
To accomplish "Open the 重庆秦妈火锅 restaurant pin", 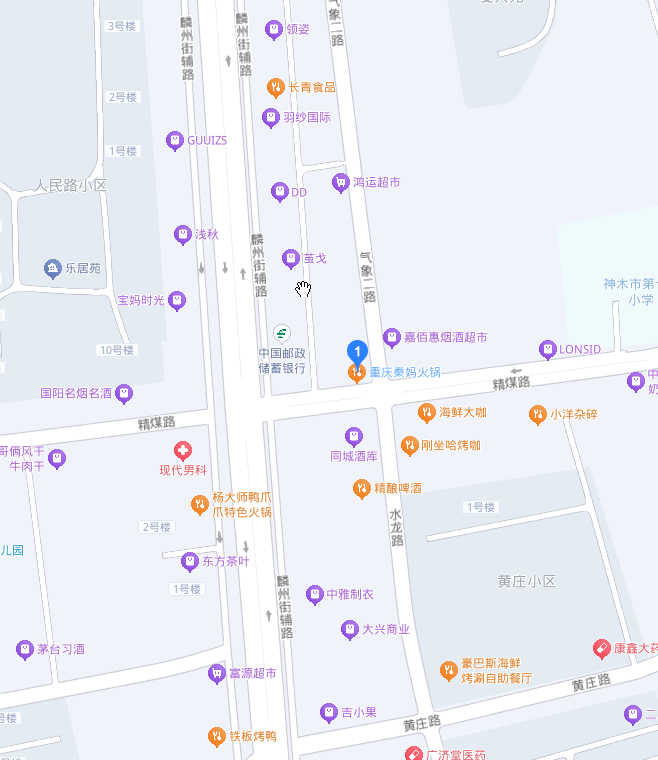I will (356, 373).
